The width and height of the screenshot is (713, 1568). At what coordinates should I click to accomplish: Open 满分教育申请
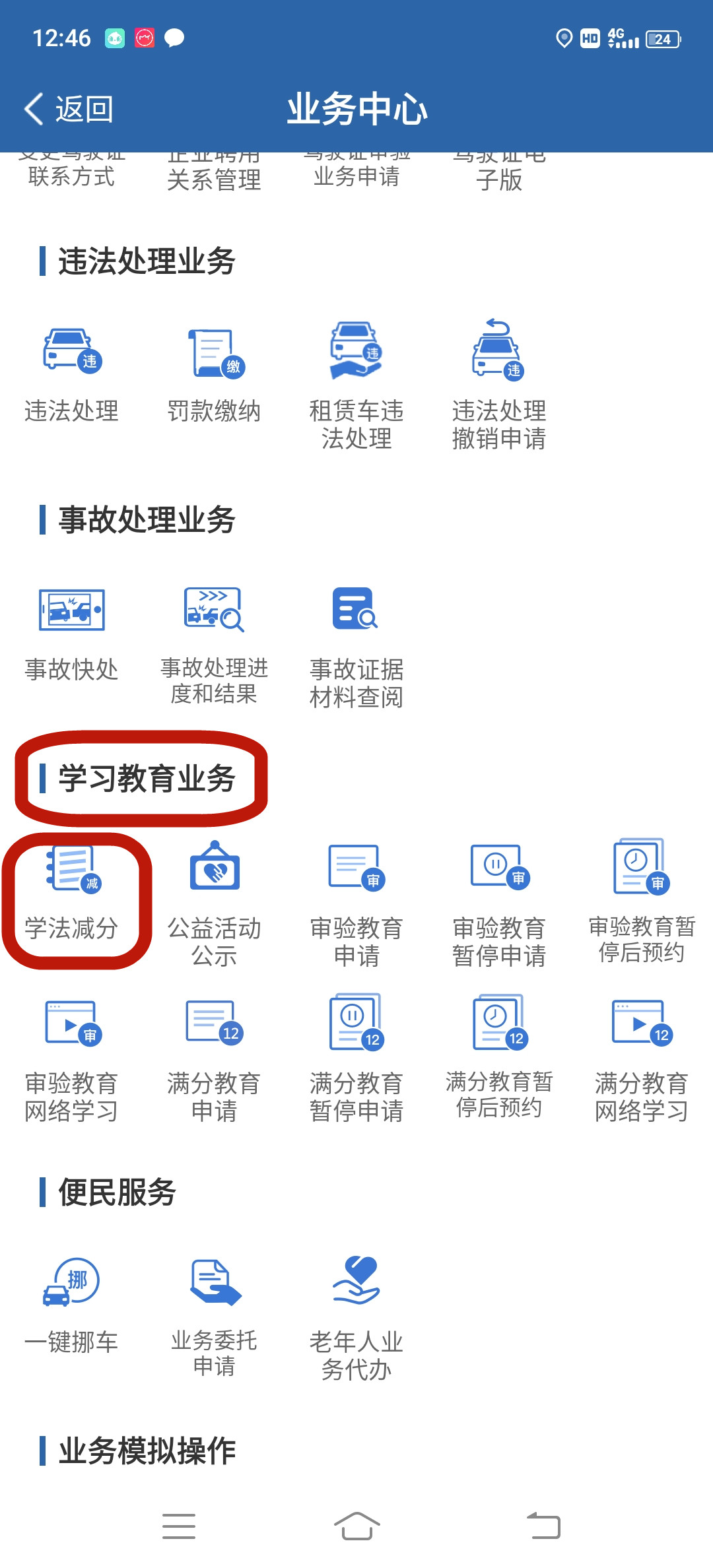coord(214,1058)
